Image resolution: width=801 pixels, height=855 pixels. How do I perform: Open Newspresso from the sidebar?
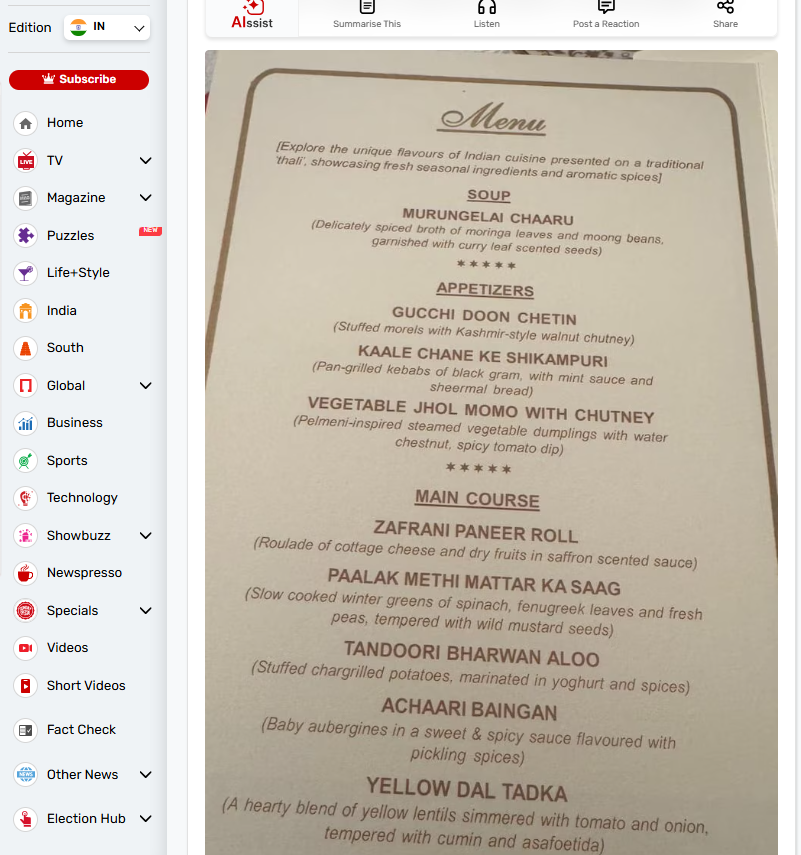[x=83, y=573]
